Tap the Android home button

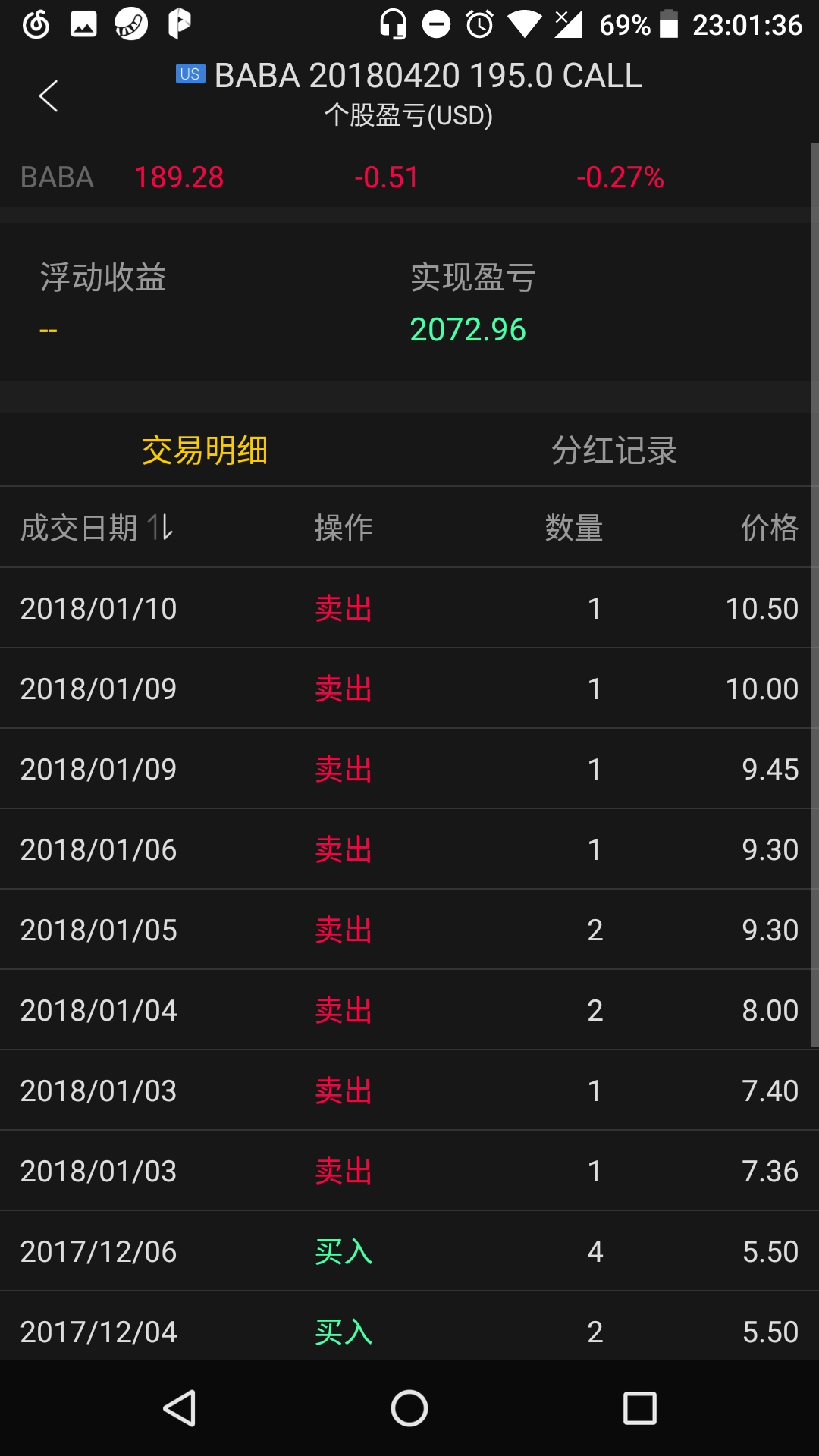pyautogui.click(x=409, y=1409)
